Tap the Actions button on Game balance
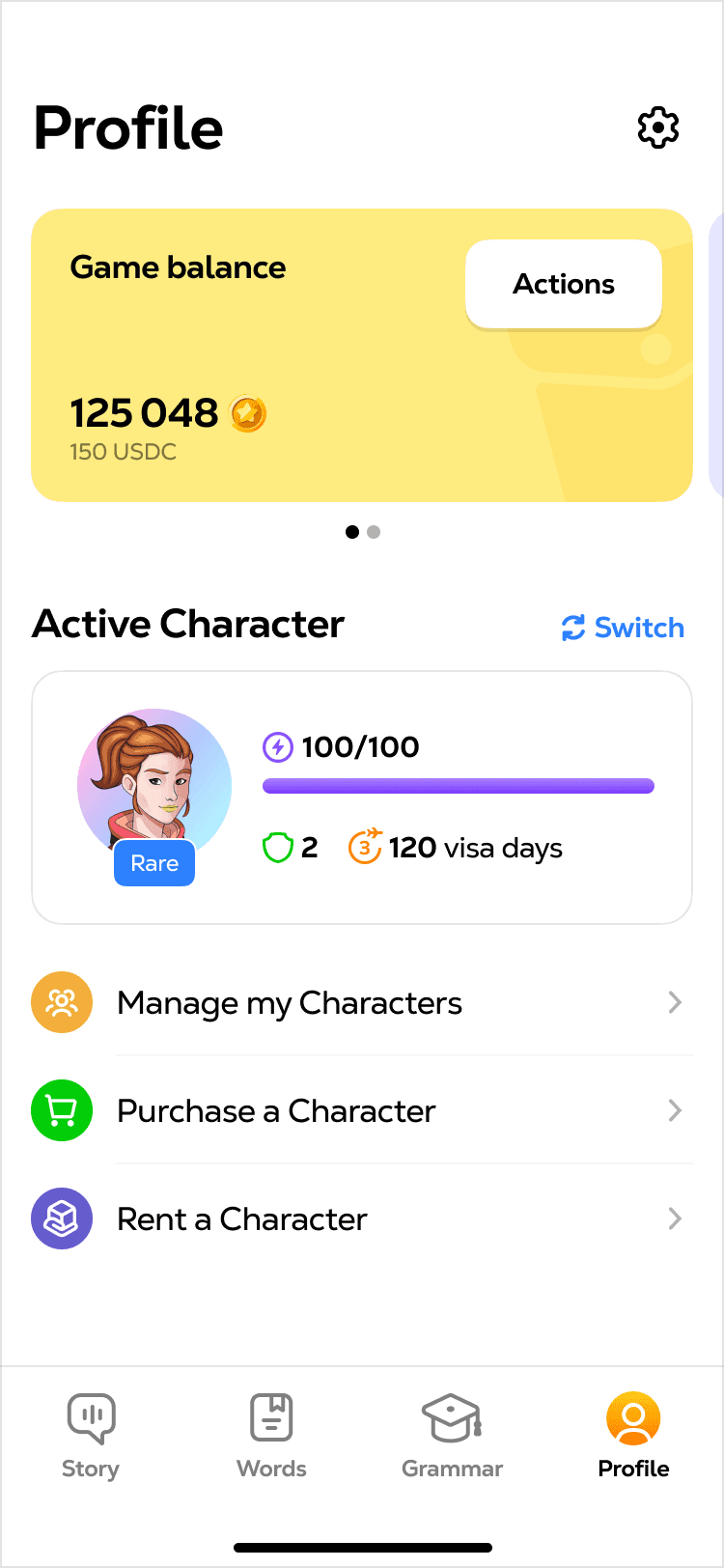The height and width of the screenshot is (1568, 724). (x=564, y=284)
